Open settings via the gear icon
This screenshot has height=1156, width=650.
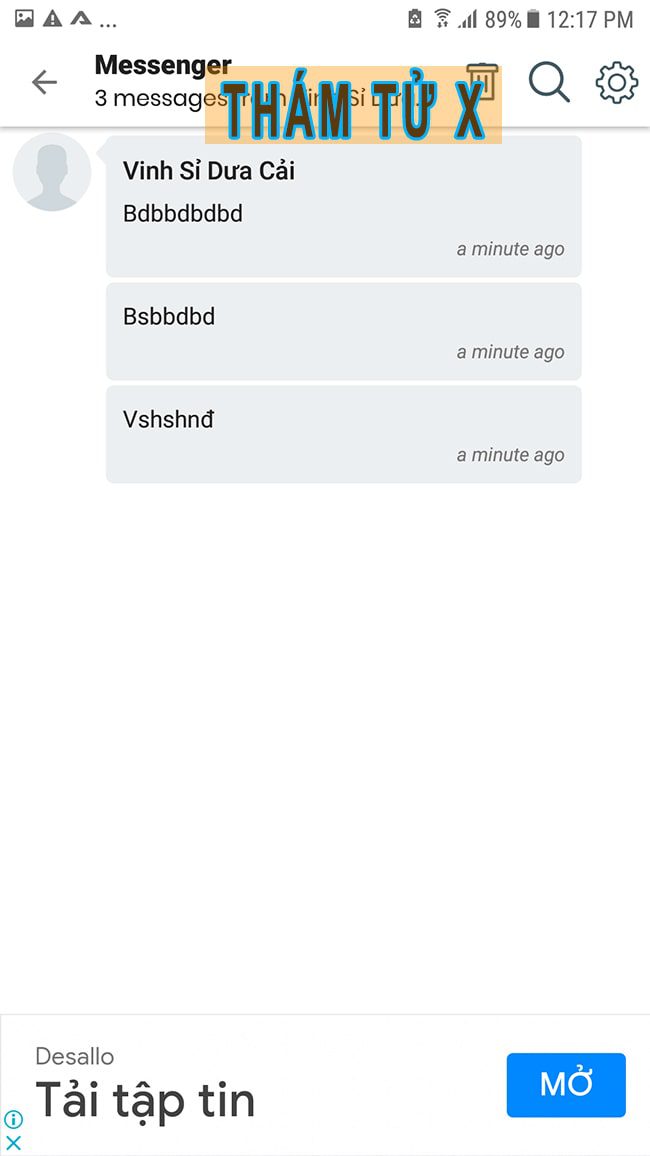[x=617, y=82]
